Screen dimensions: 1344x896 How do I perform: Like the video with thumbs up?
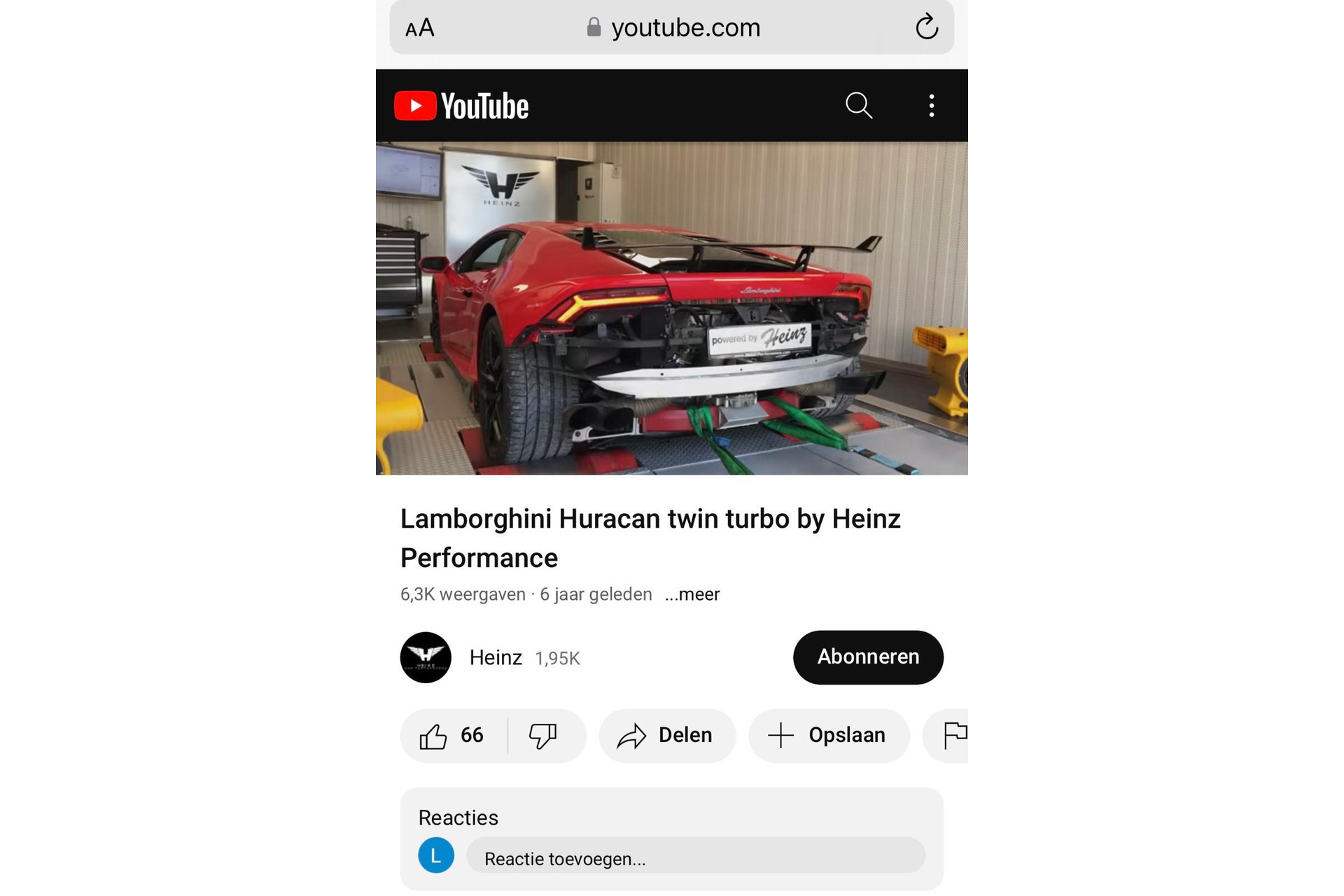coord(451,735)
